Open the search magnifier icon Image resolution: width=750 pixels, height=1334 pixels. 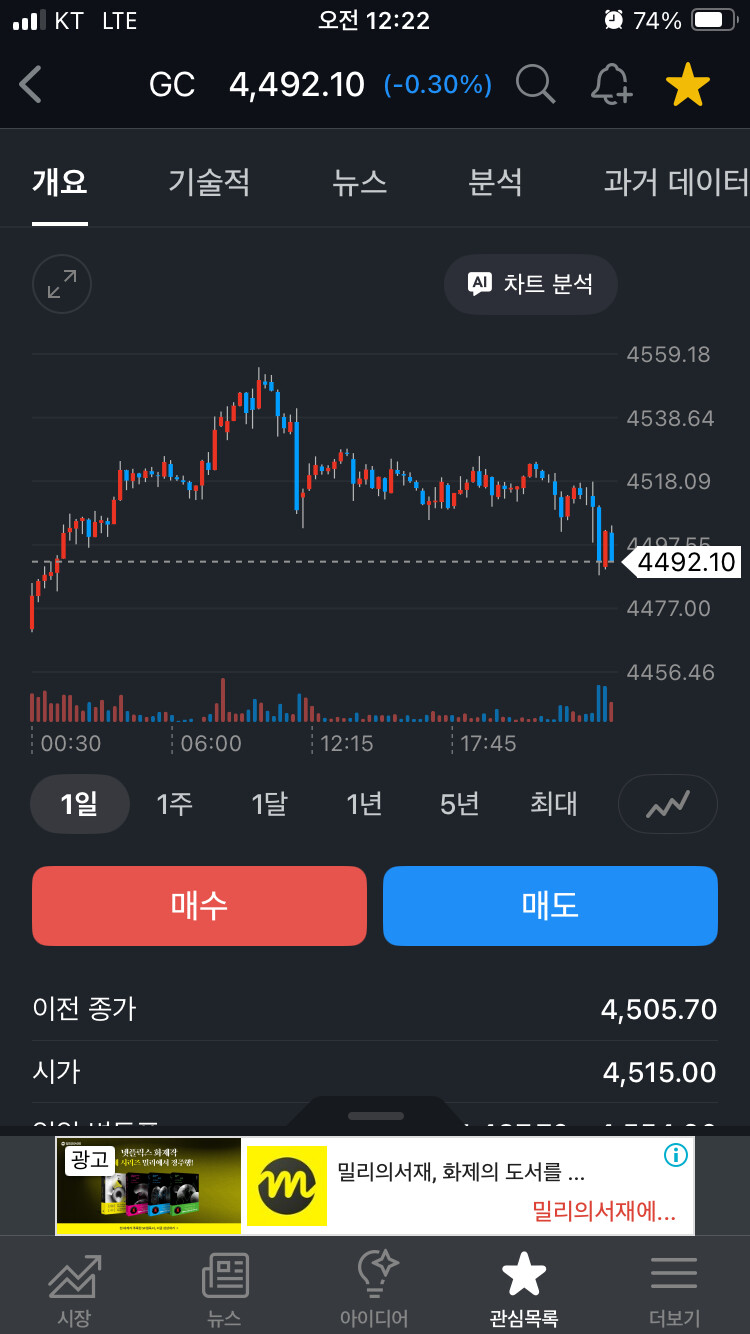(x=535, y=85)
